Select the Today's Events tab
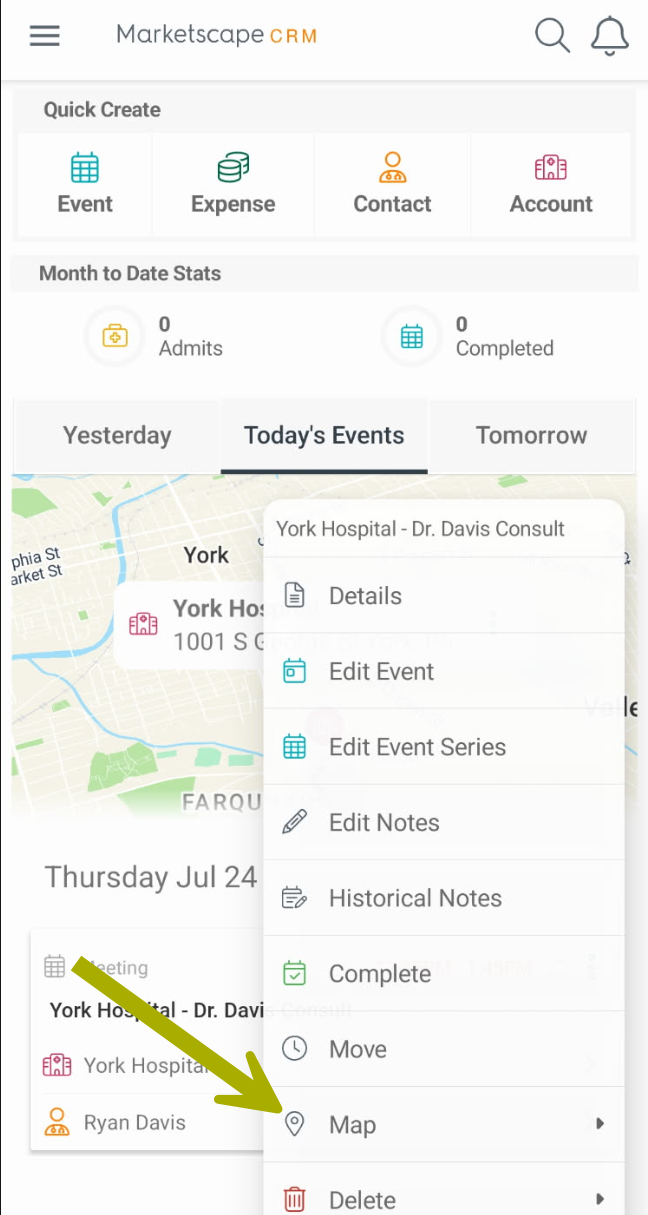648x1215 pixels. coord(324,436)
